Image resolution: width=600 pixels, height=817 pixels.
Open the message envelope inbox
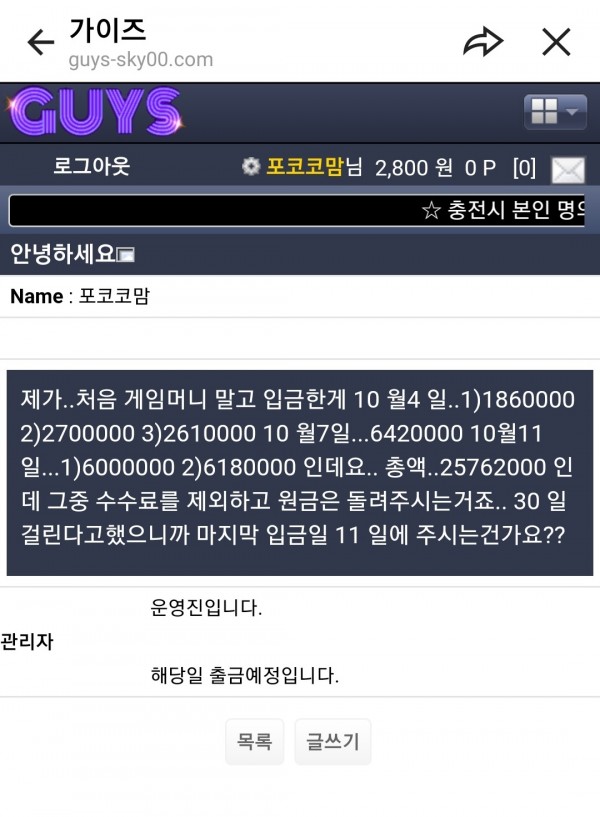568,170
